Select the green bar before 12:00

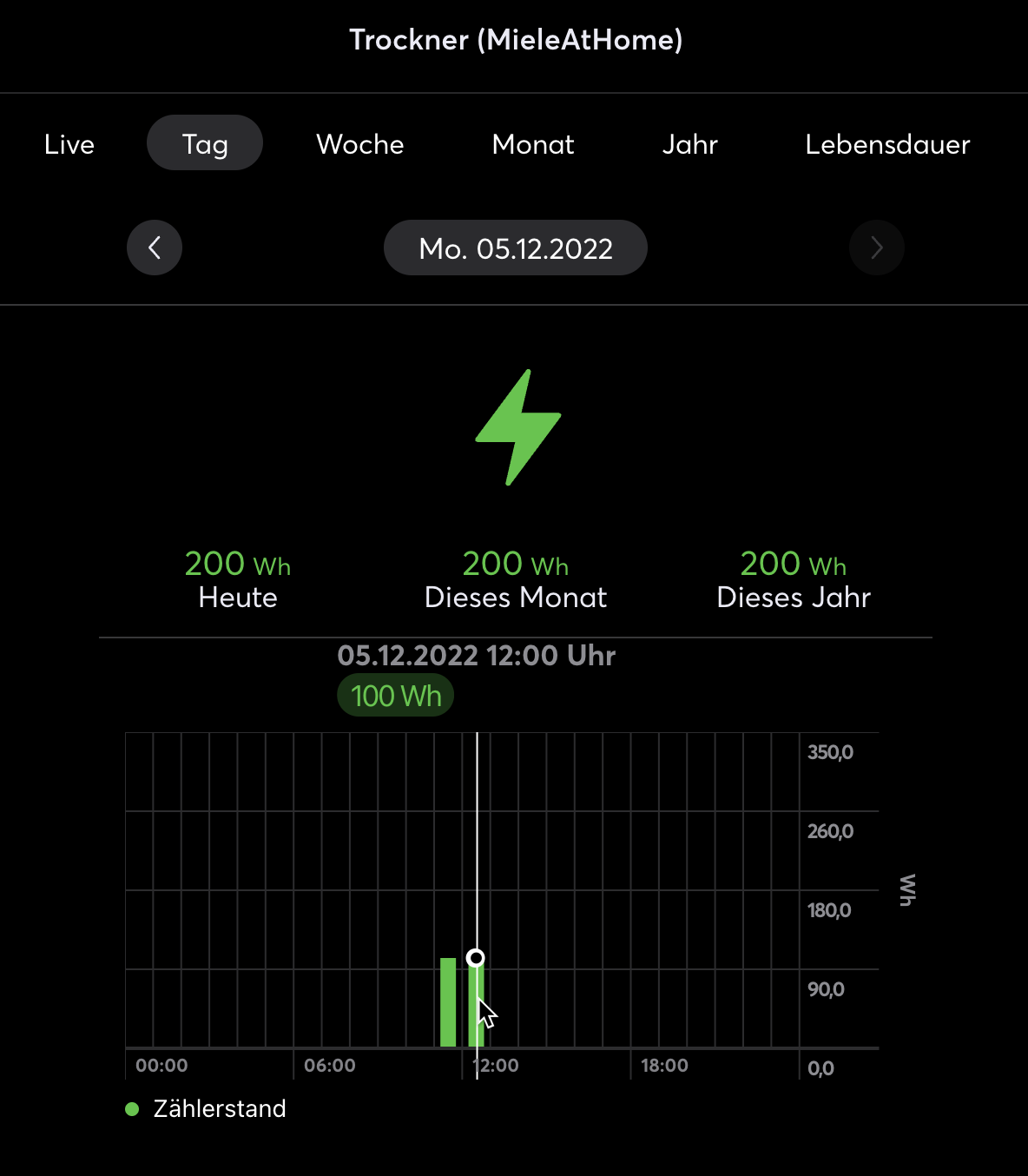448,1003
